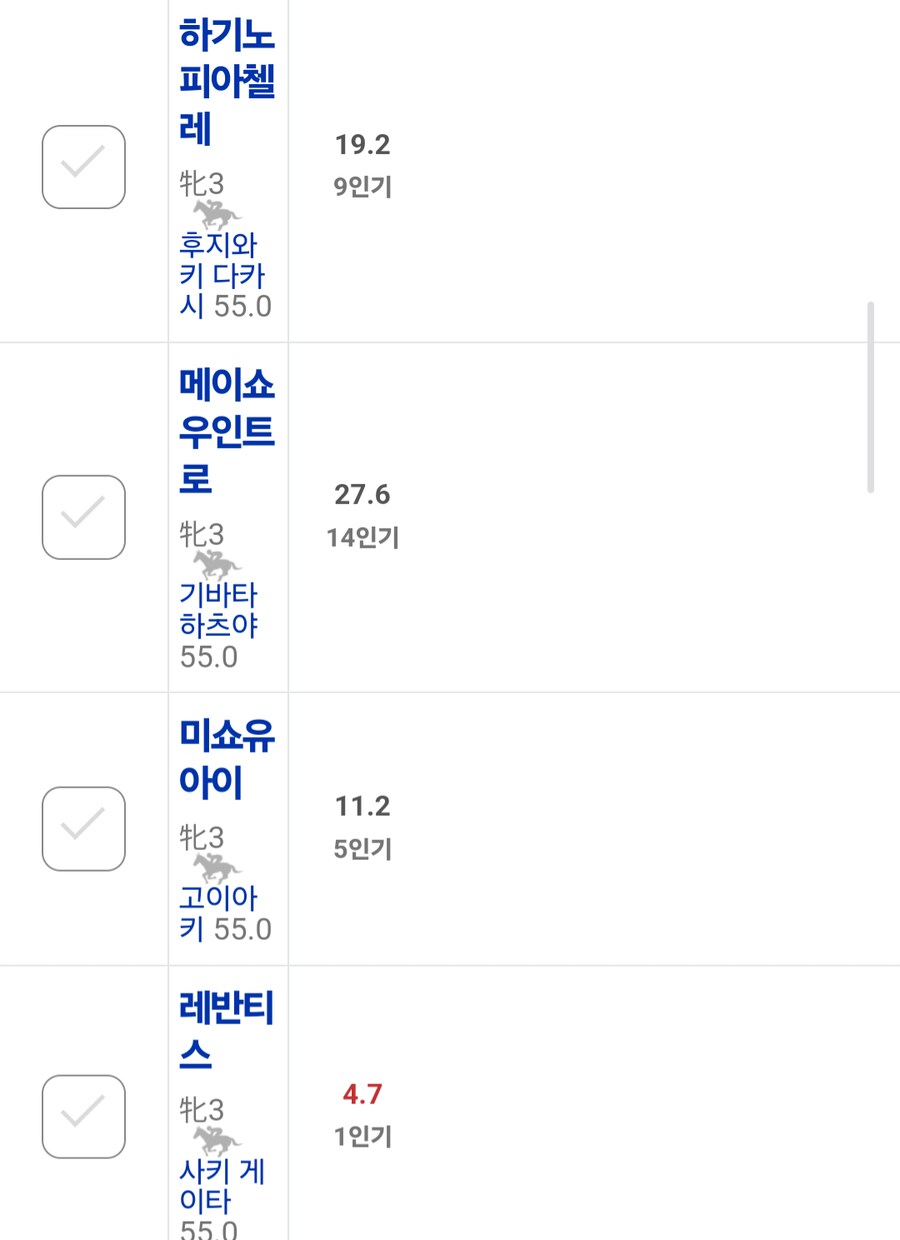Check the box beside 레반티스
Screen dimensions: 900x1240
[83, 1117]
